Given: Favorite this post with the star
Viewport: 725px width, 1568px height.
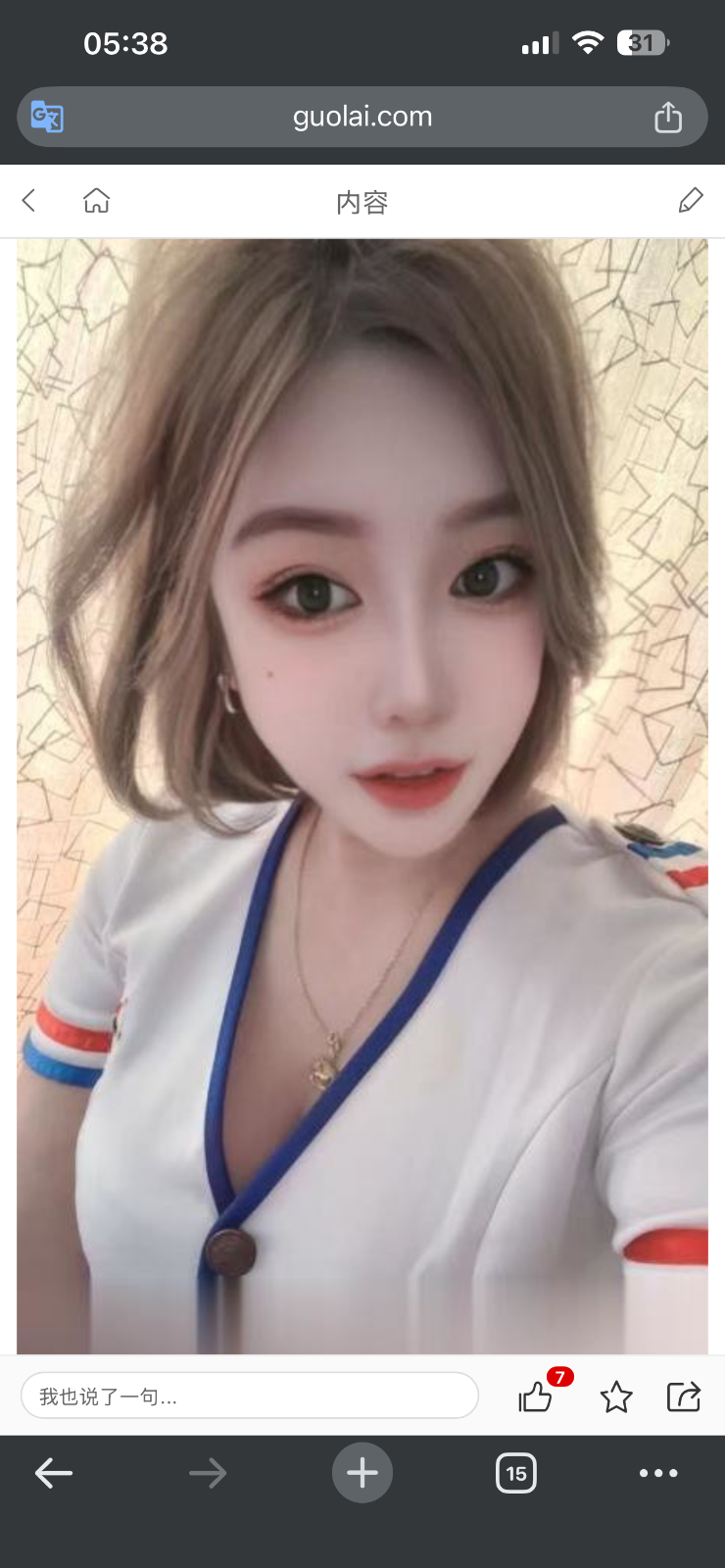Looking at the screenshot, I should 616,1396.
